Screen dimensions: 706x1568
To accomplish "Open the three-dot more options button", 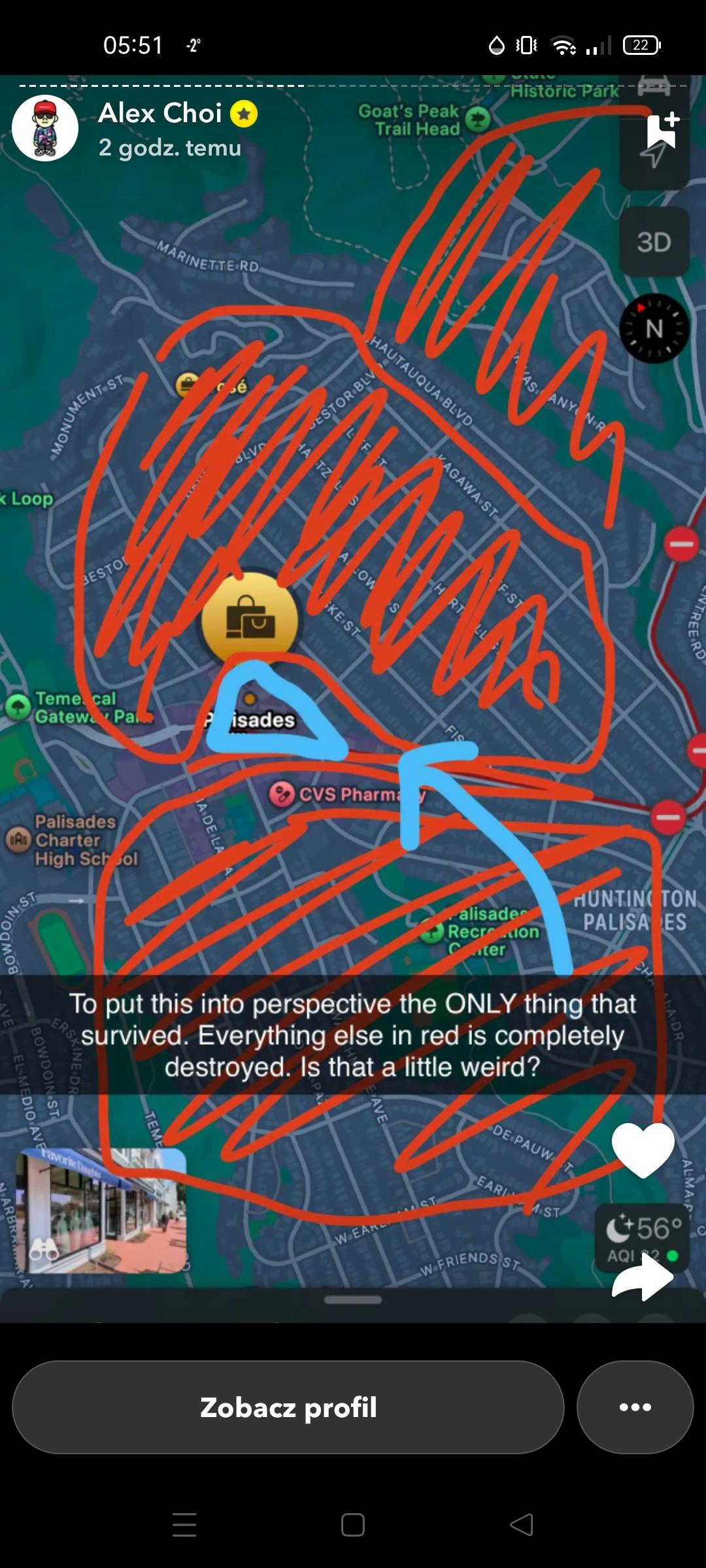I will (x=635, y=1407).
